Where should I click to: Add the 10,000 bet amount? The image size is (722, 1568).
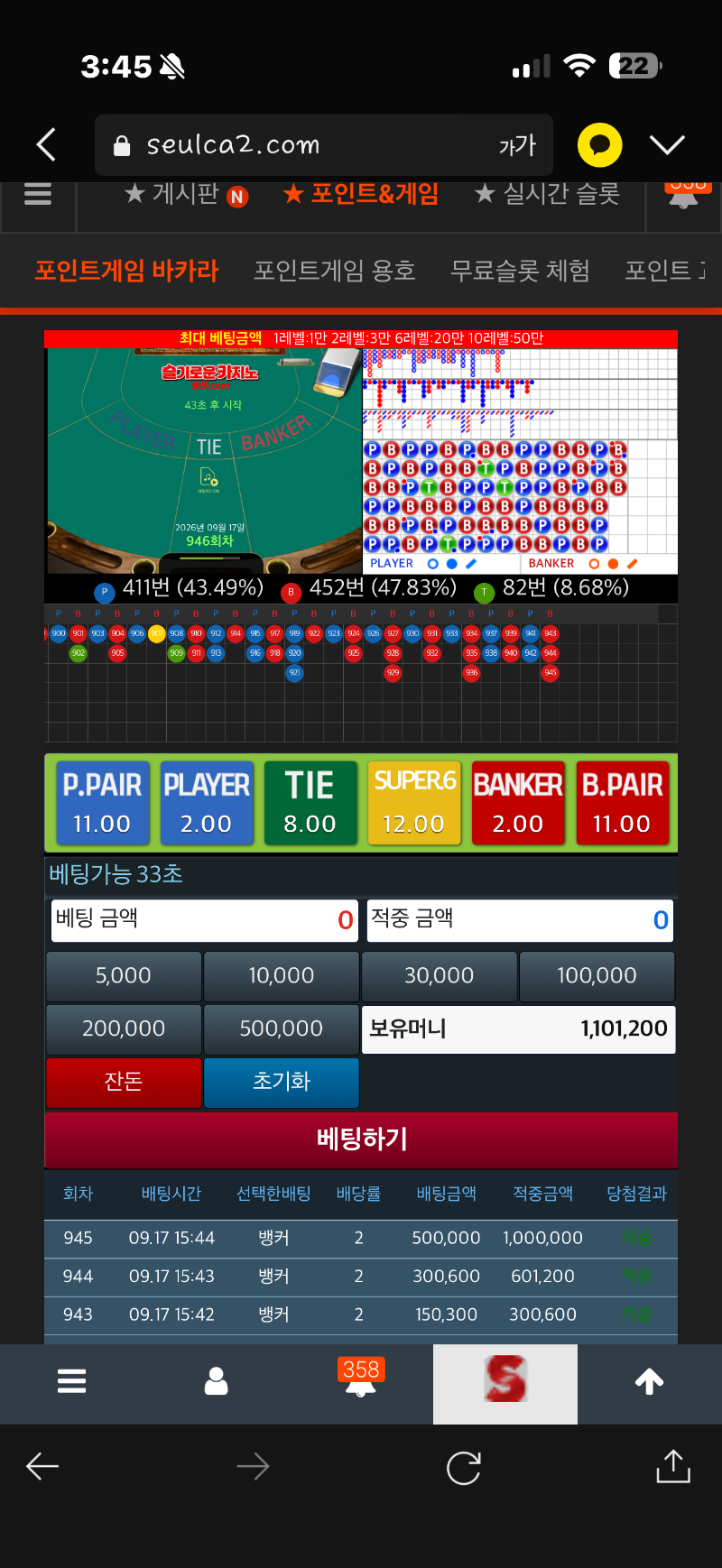click(282, 976)
